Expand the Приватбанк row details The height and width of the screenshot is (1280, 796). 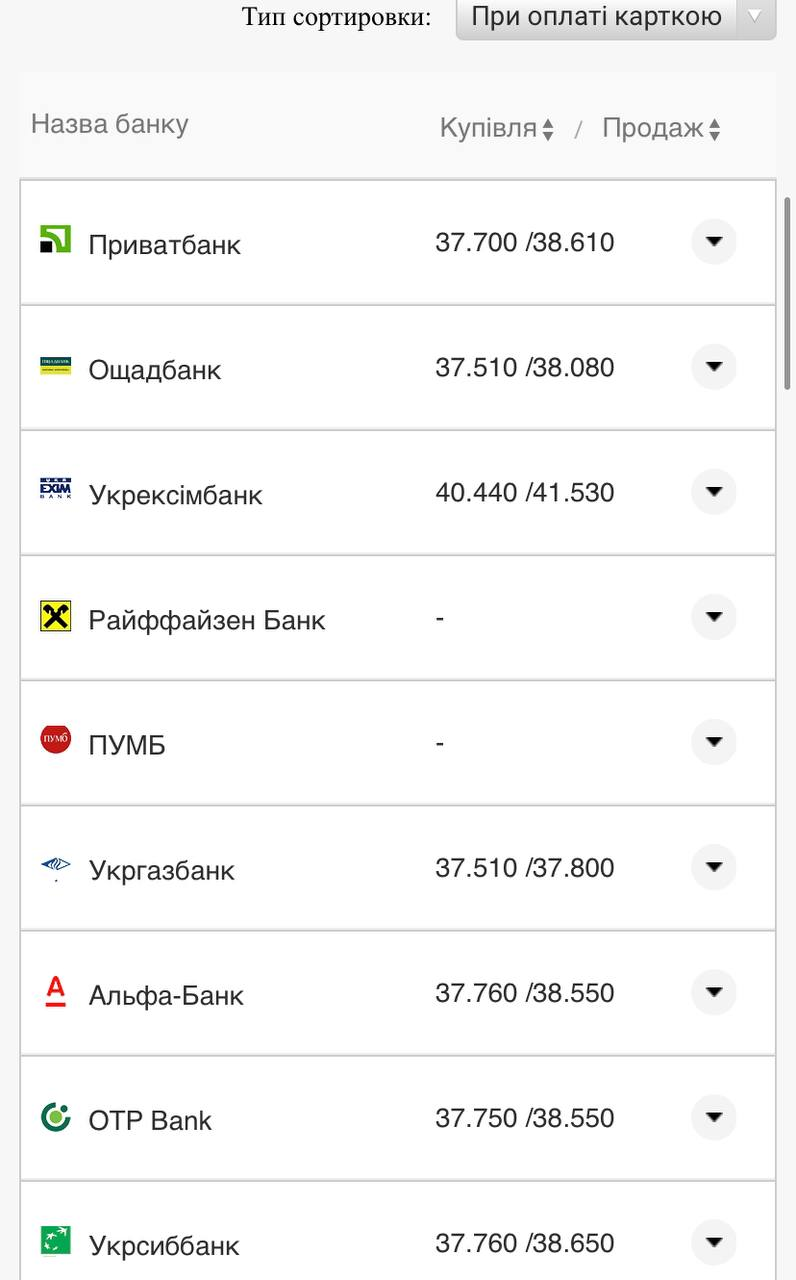click(x=713, y=242)
